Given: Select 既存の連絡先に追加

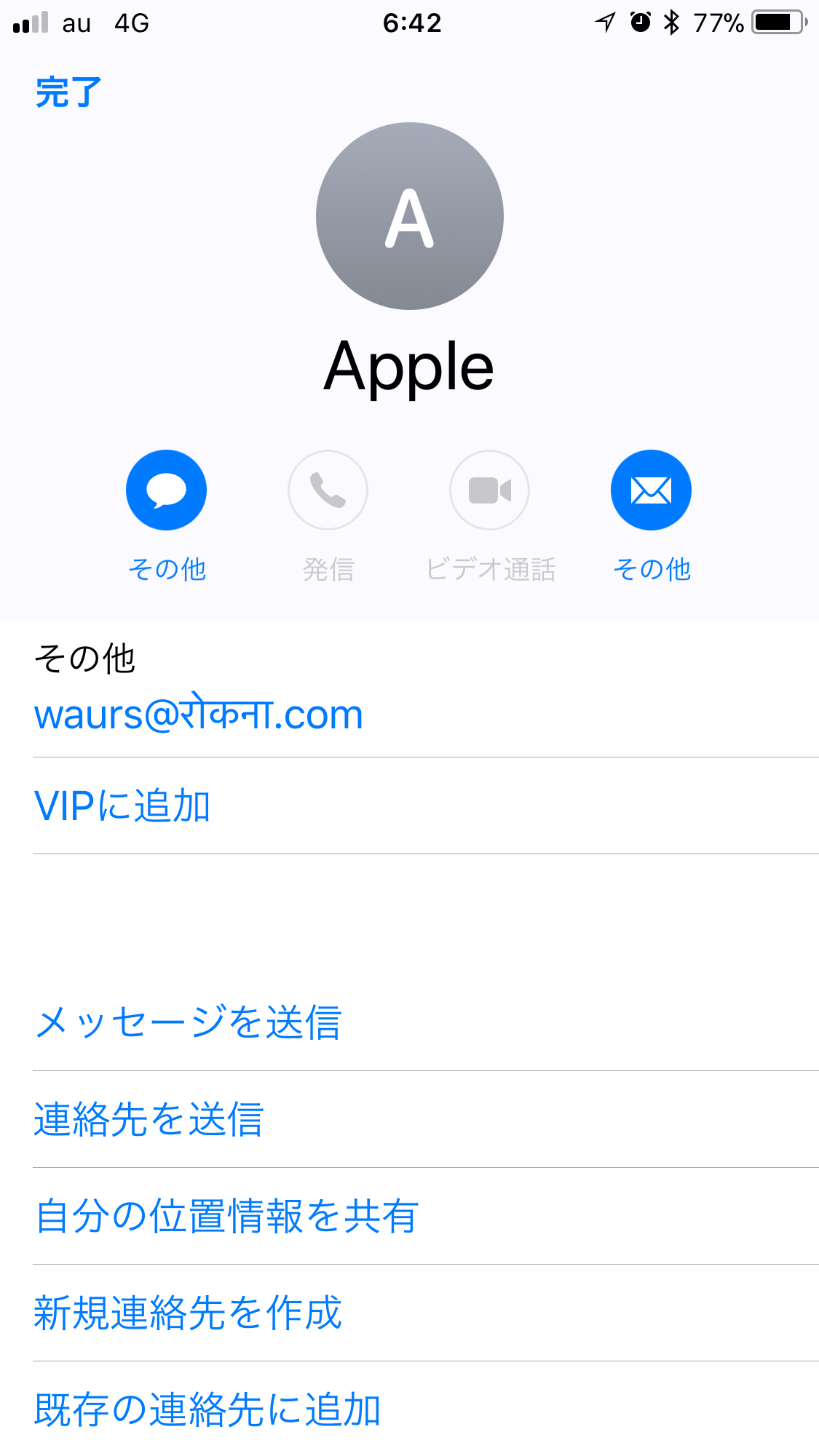Looking at the screenshot, I should [x=207, y=1409].
